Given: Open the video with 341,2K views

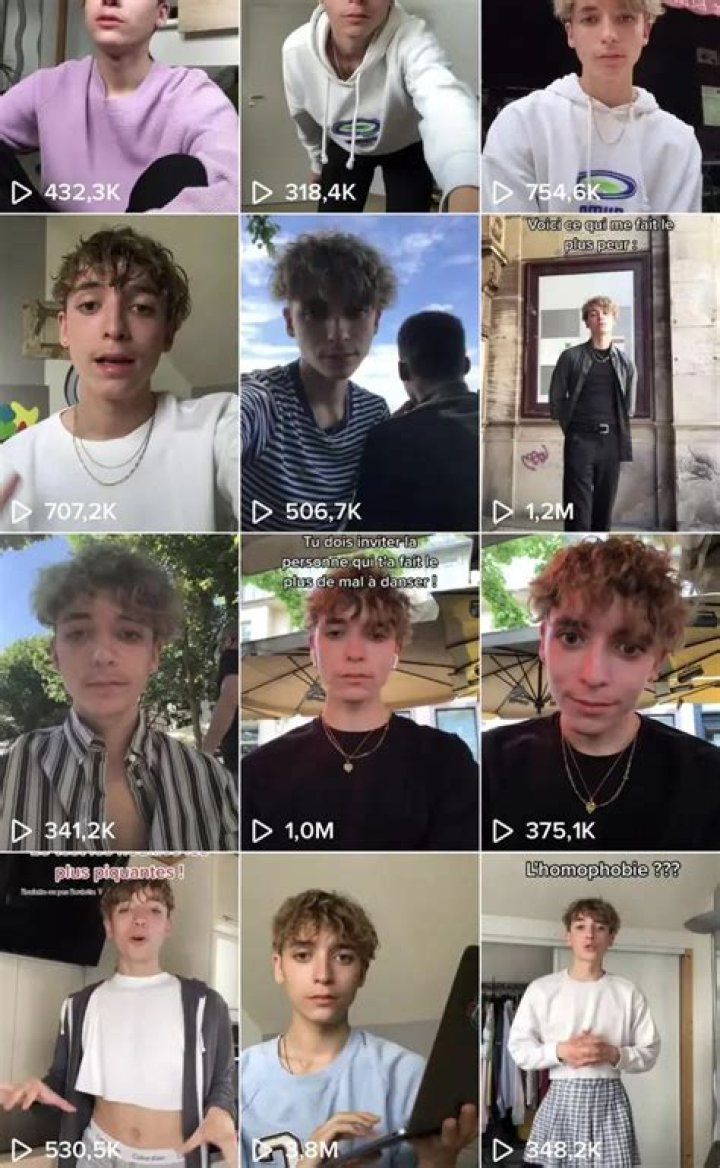Looking at the screenshot, I should pos(119,692).
